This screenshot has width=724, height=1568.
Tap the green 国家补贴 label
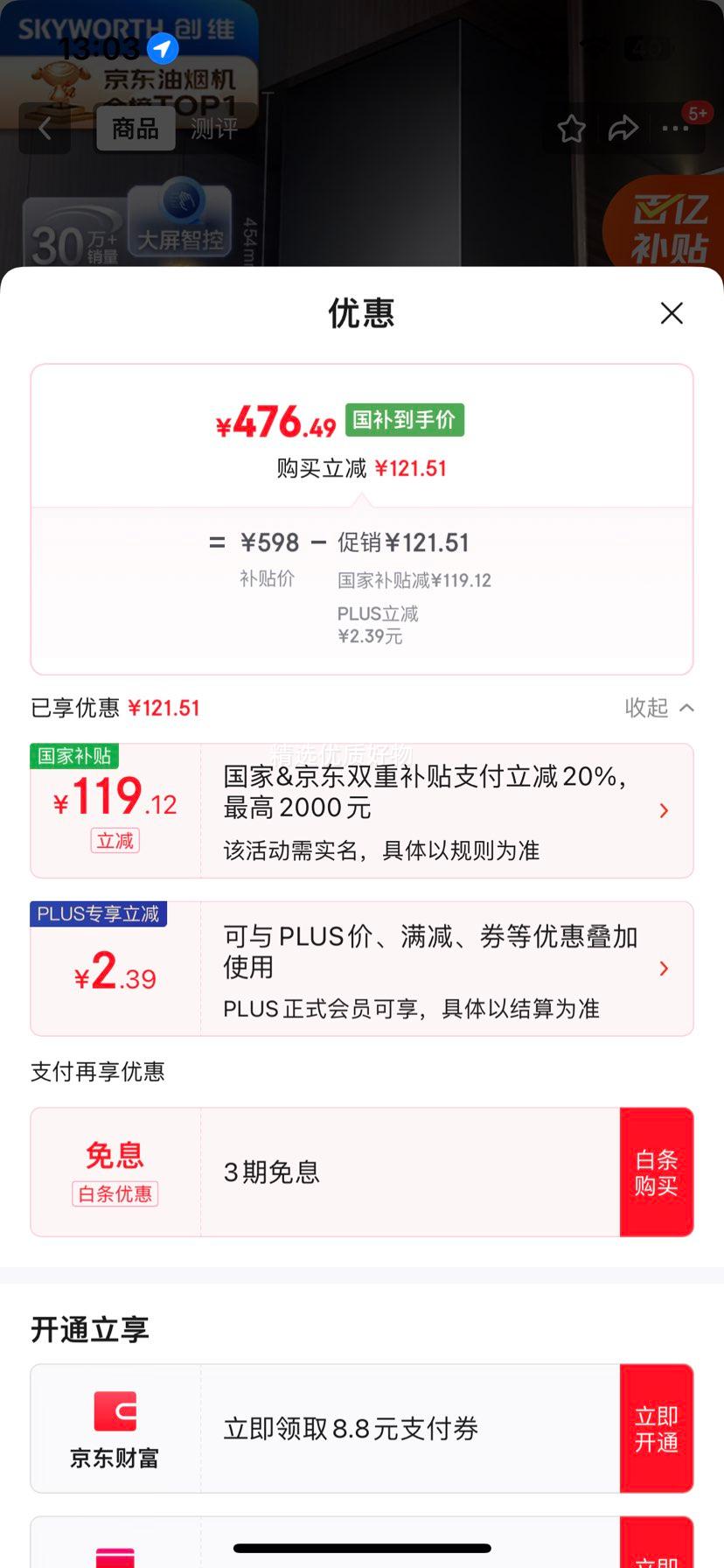point(74,757)
